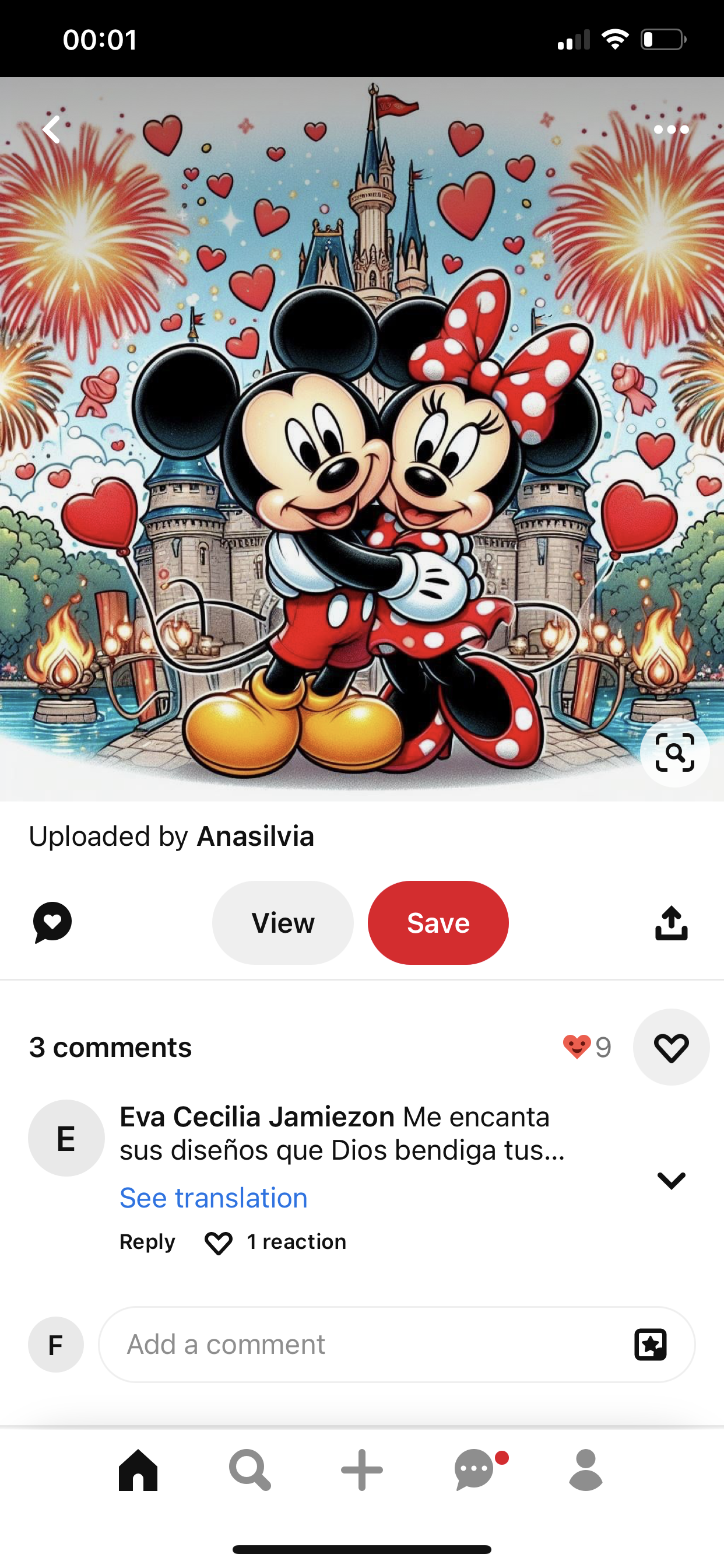Open the comment bubble icon
The width and height of the screenshot is (724, 1568).
(x=52, y=922)
